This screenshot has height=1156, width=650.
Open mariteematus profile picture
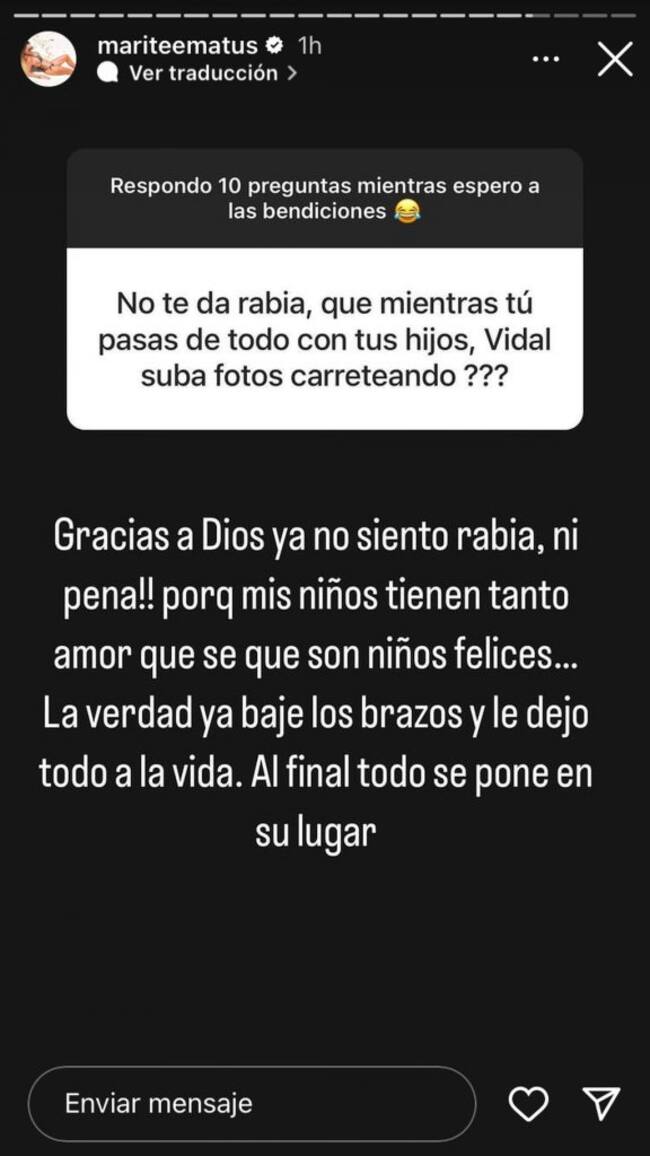(48, 59)
